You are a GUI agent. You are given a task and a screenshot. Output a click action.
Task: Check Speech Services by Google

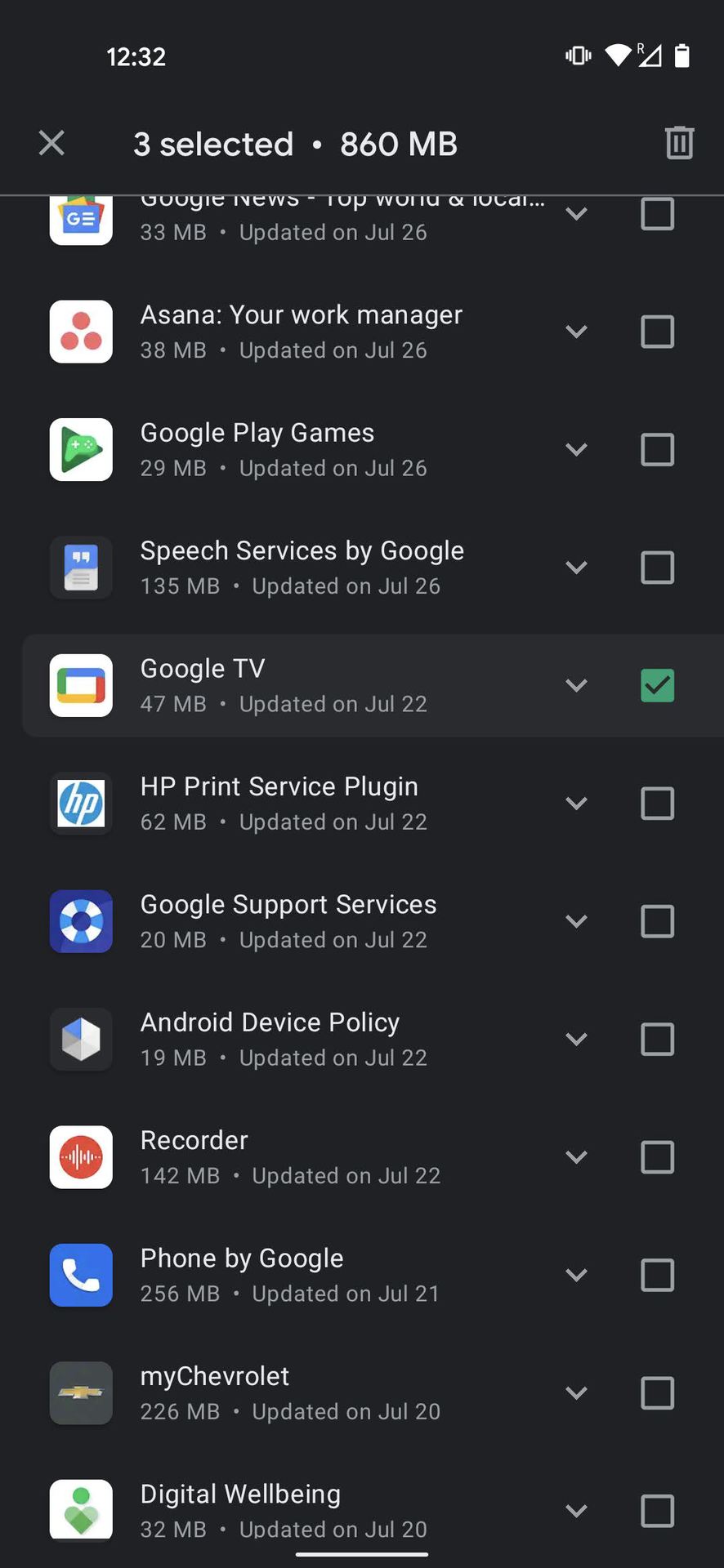[657, 568]
